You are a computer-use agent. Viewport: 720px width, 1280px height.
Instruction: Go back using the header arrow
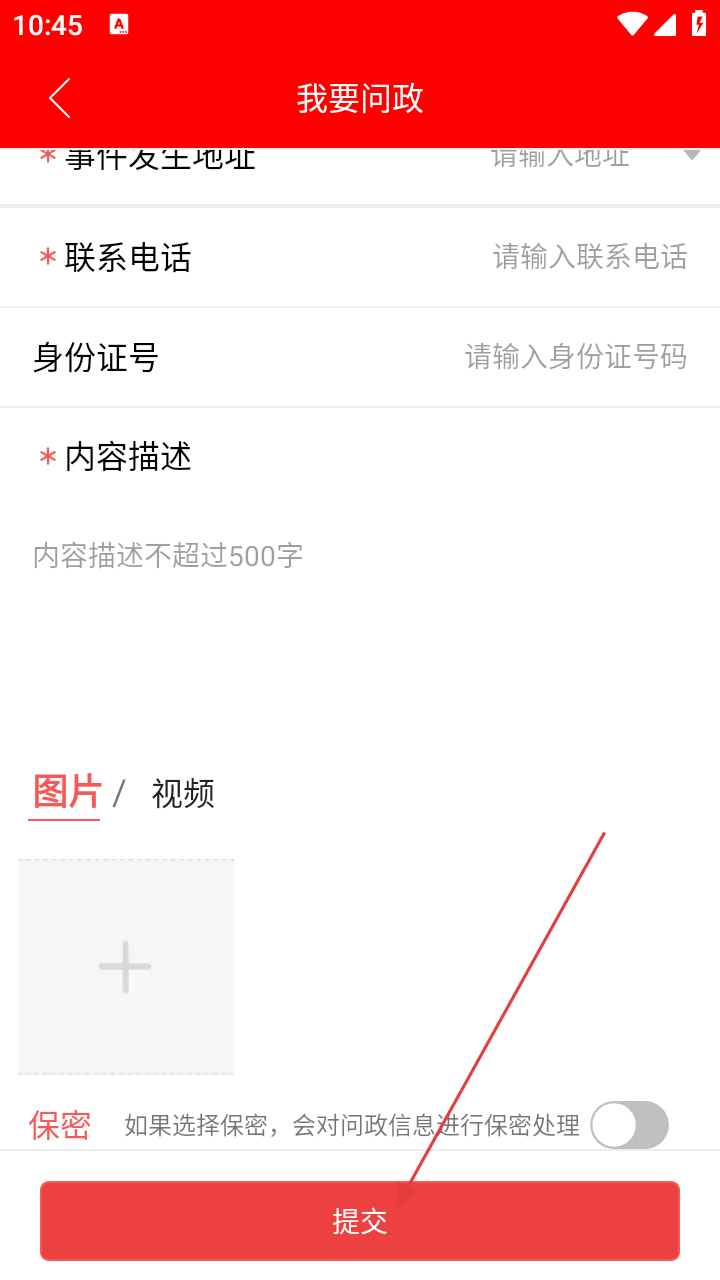[60, 99]
